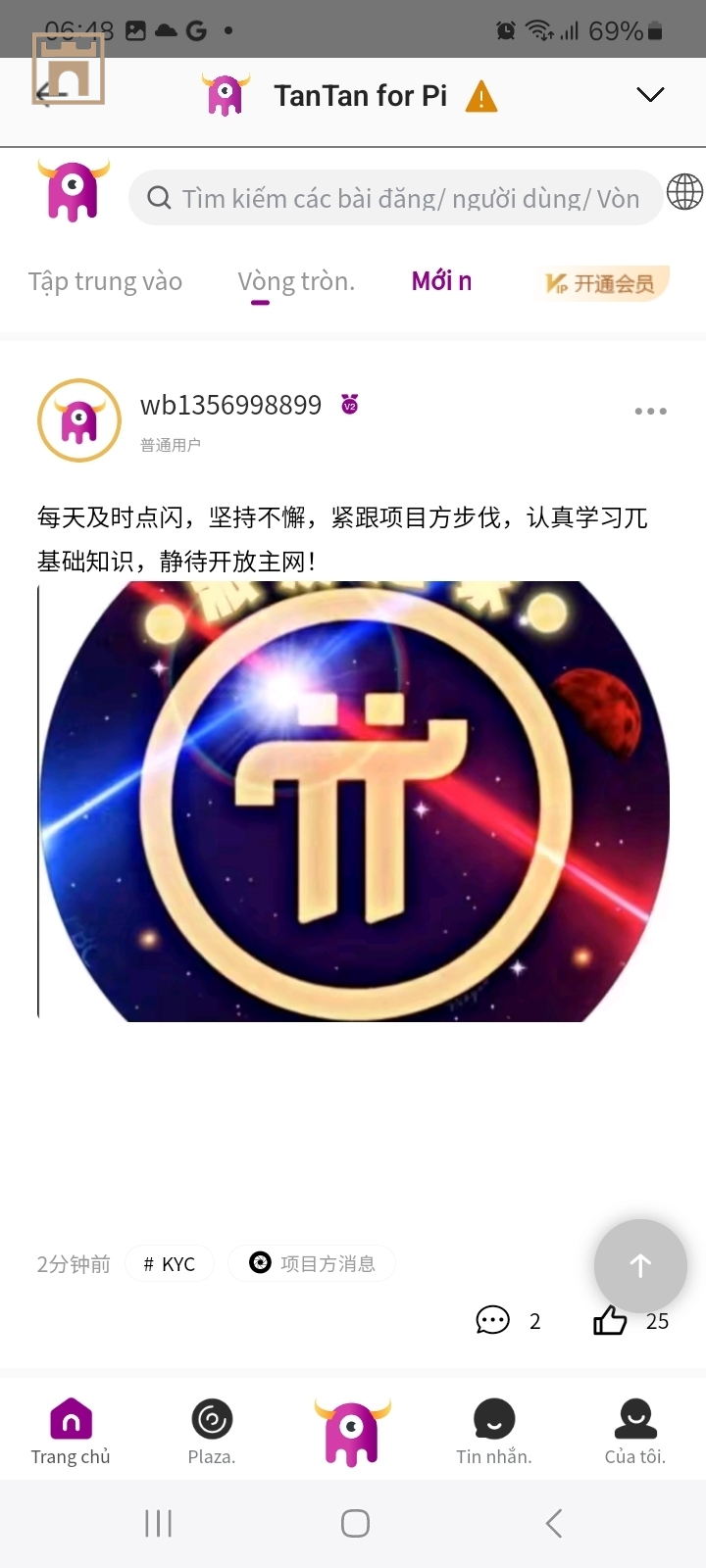Tap the orange warning triangle icon
The width and height of the screenshot is (706, 1568).
(x=481, y=97)
